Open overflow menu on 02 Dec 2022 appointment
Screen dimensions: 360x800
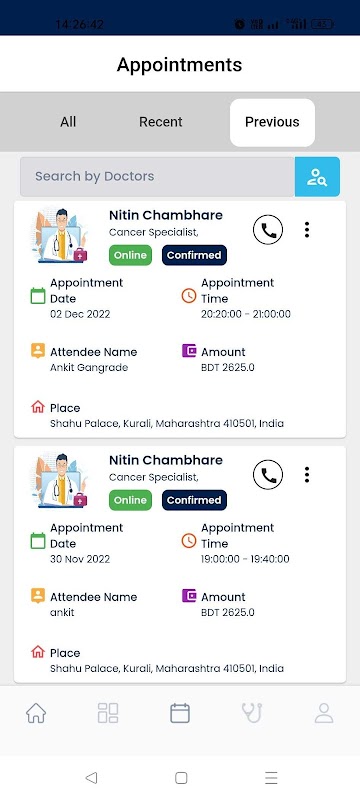[x=306, y=230]
